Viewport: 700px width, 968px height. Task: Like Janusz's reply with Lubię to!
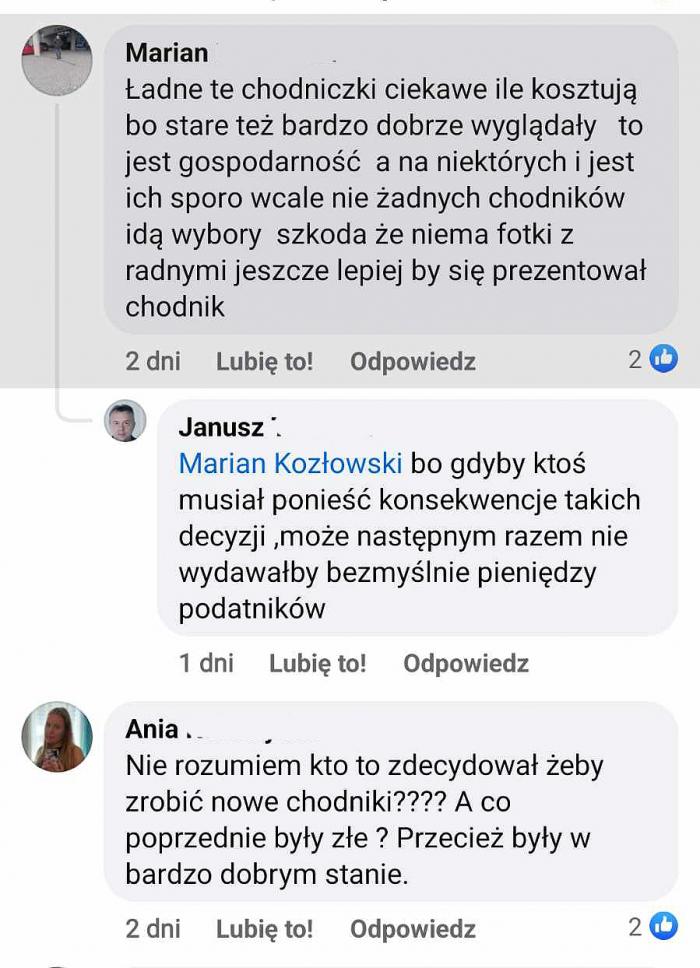click(317, 663)
